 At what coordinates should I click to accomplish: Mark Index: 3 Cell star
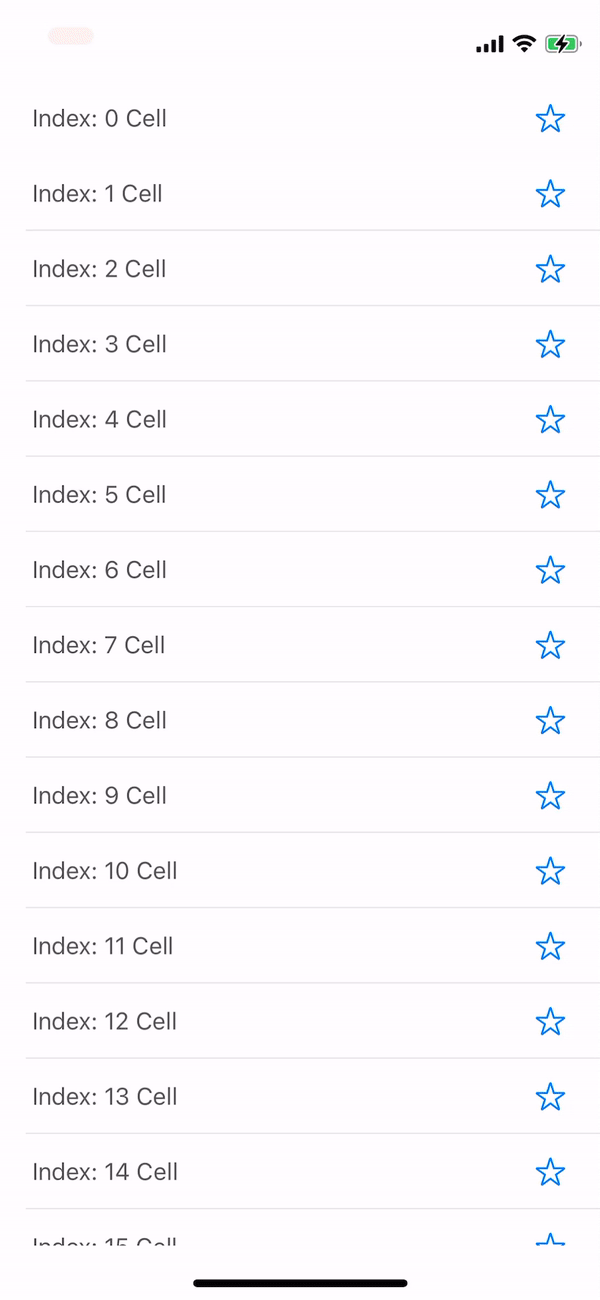[550, 345]
